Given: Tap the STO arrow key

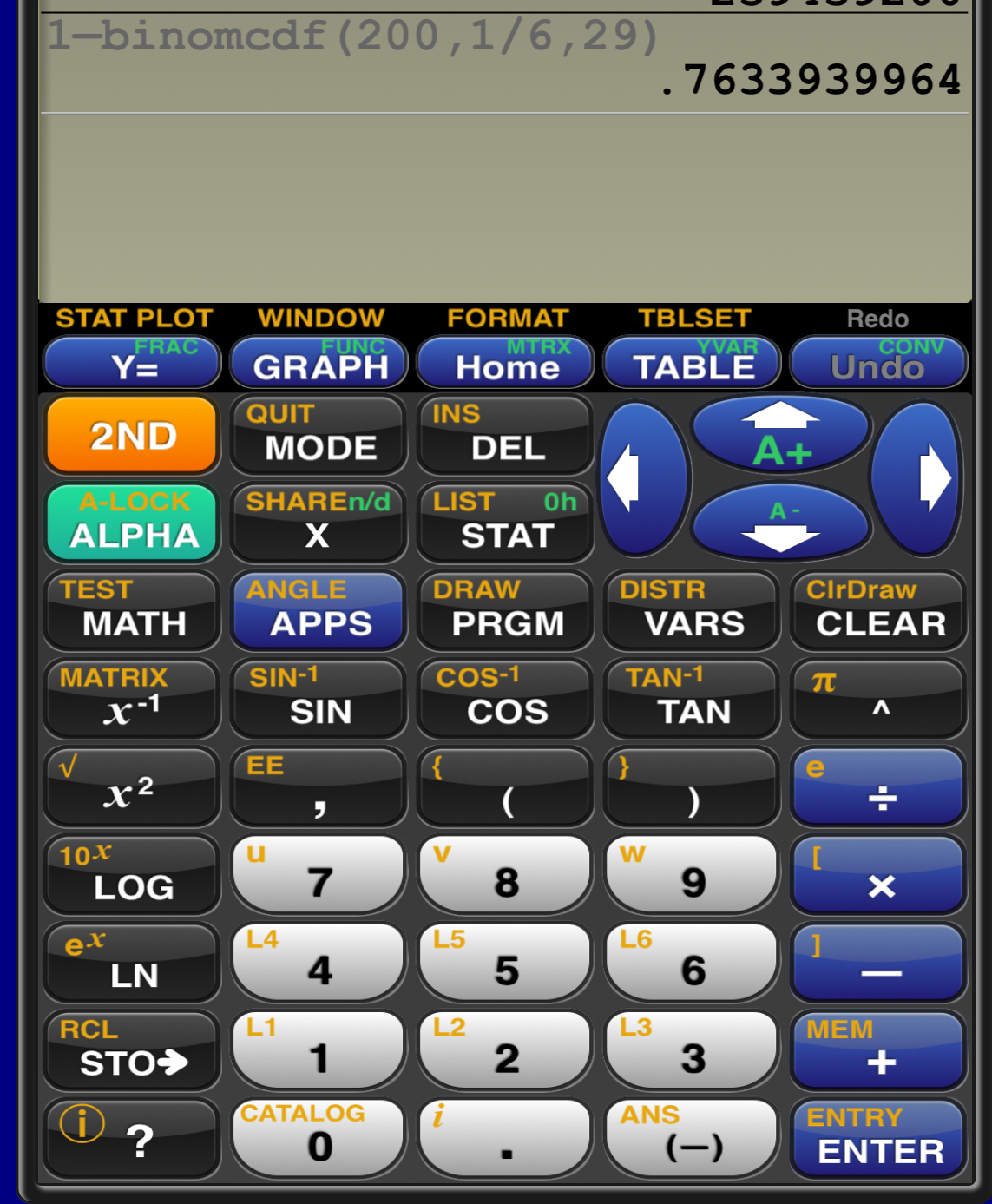Looking at the screenshot, I should [132, 1050].
